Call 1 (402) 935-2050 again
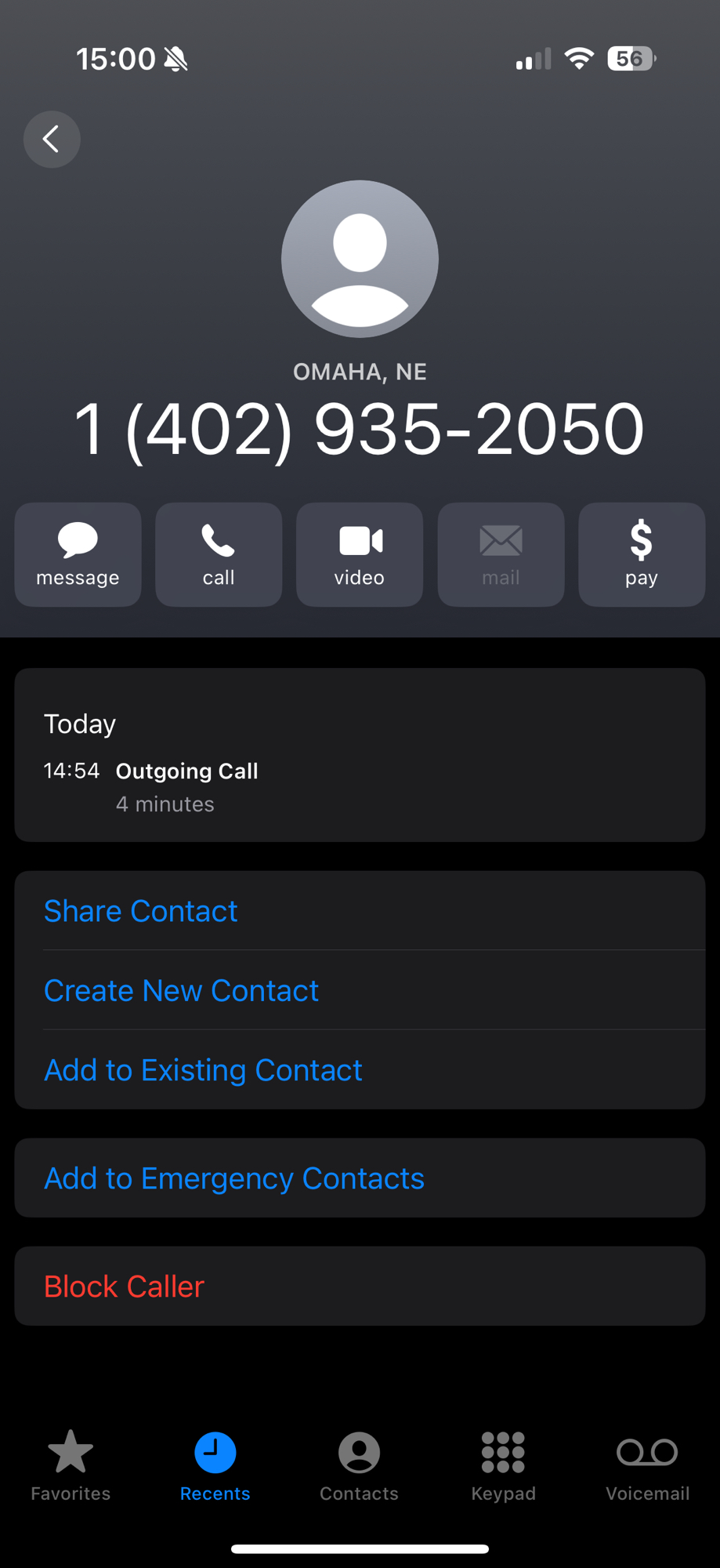This screenshot has height=1568, width=720. click(x=219, y=554)
